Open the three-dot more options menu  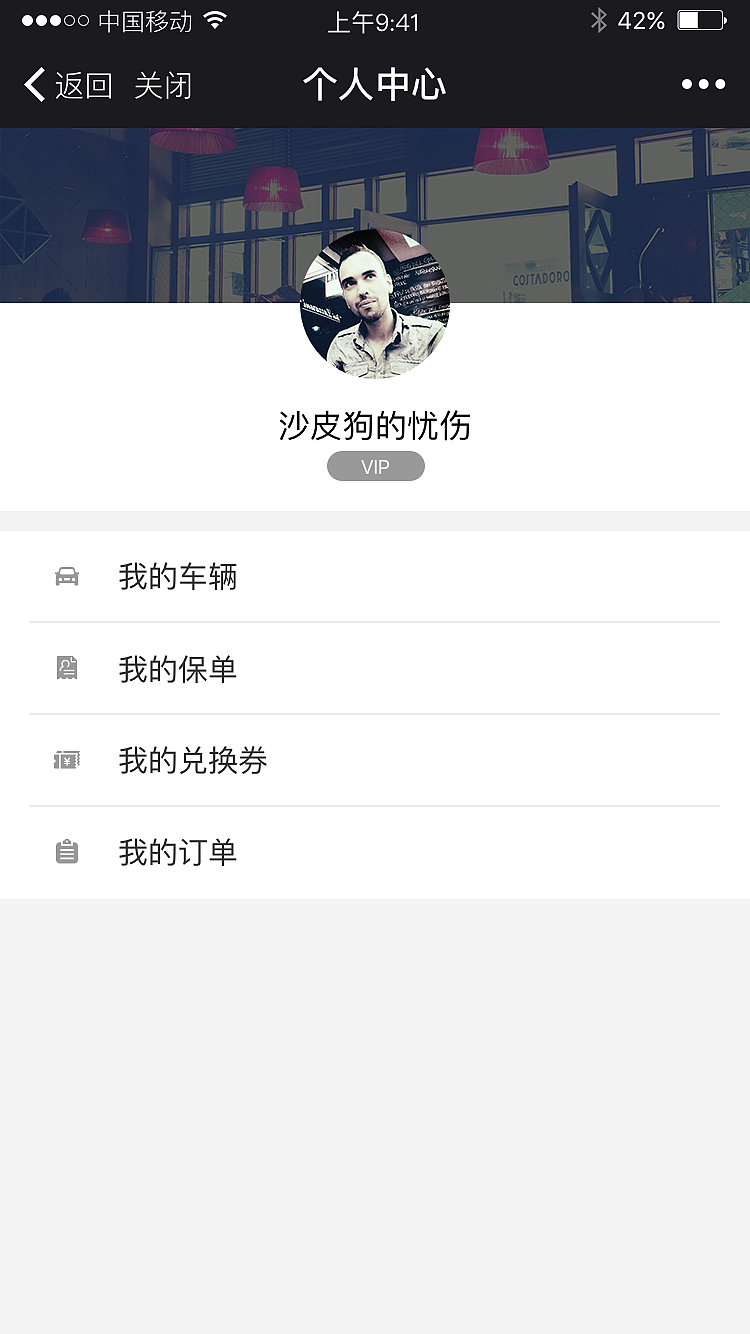click(x=702, y=84)
